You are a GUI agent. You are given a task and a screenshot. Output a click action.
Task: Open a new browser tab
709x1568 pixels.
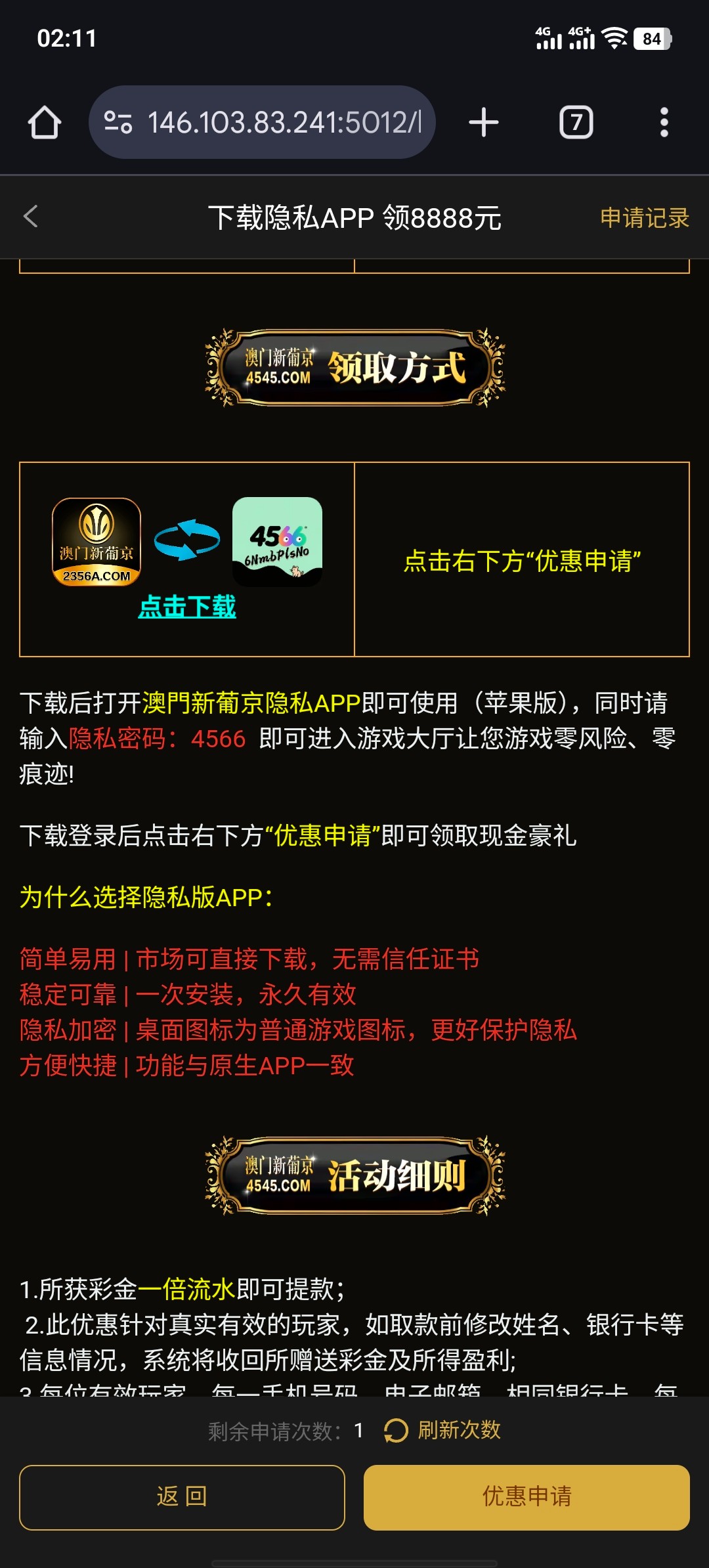pos(484,123)
